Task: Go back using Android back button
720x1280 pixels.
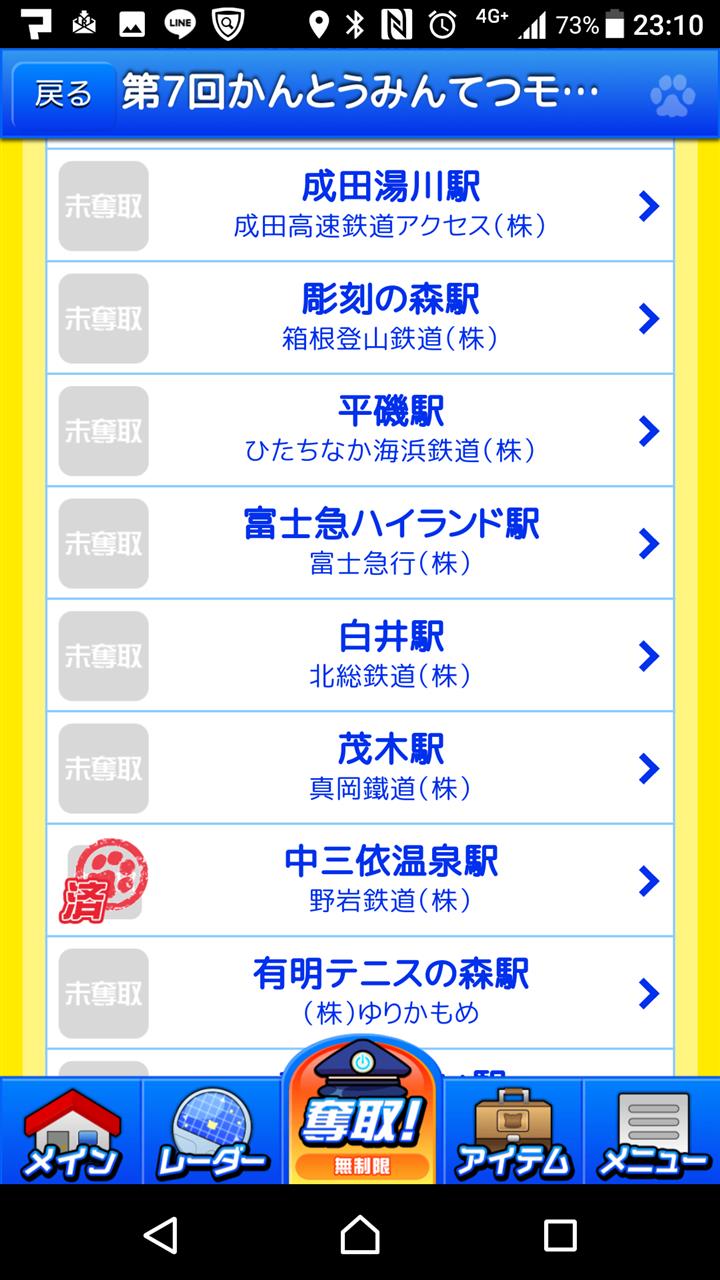Action: click(161, 1235)
